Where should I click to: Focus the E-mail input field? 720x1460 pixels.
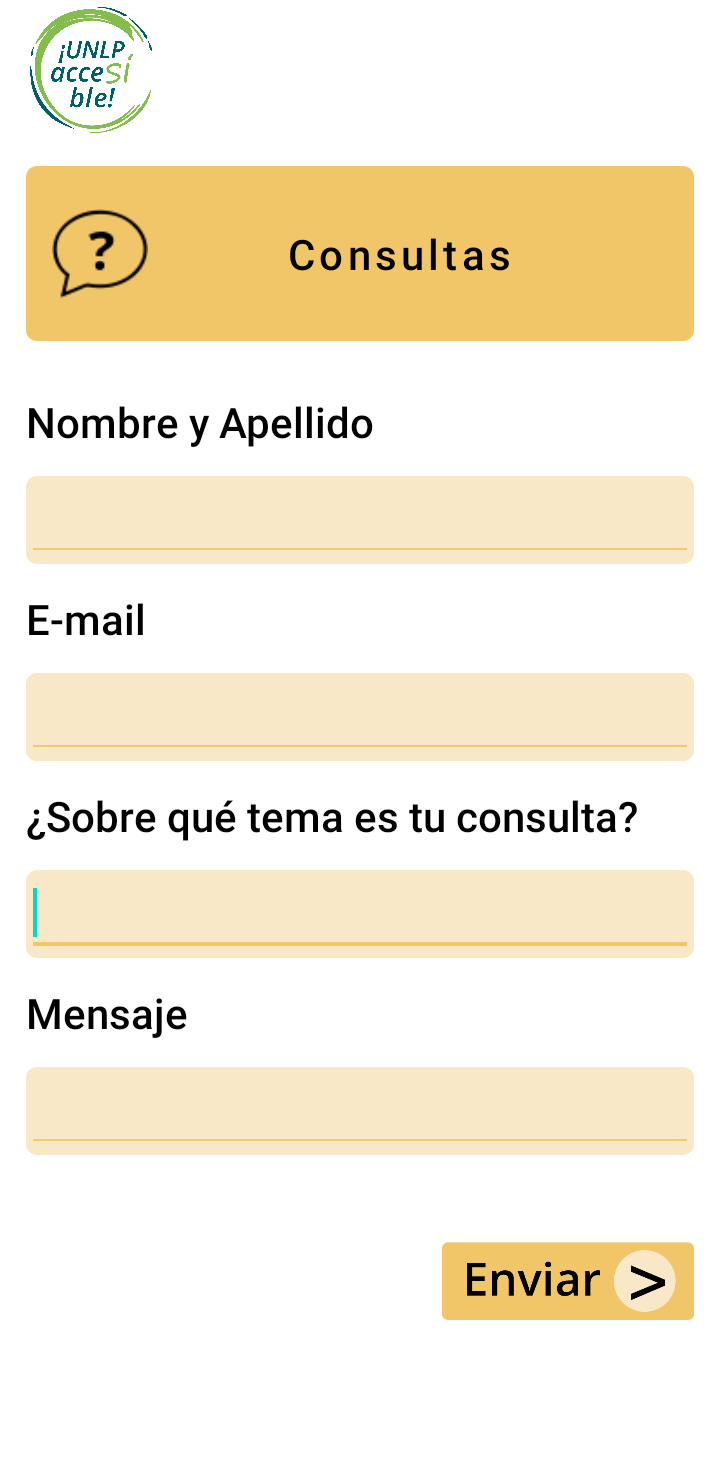click(360, 717)
